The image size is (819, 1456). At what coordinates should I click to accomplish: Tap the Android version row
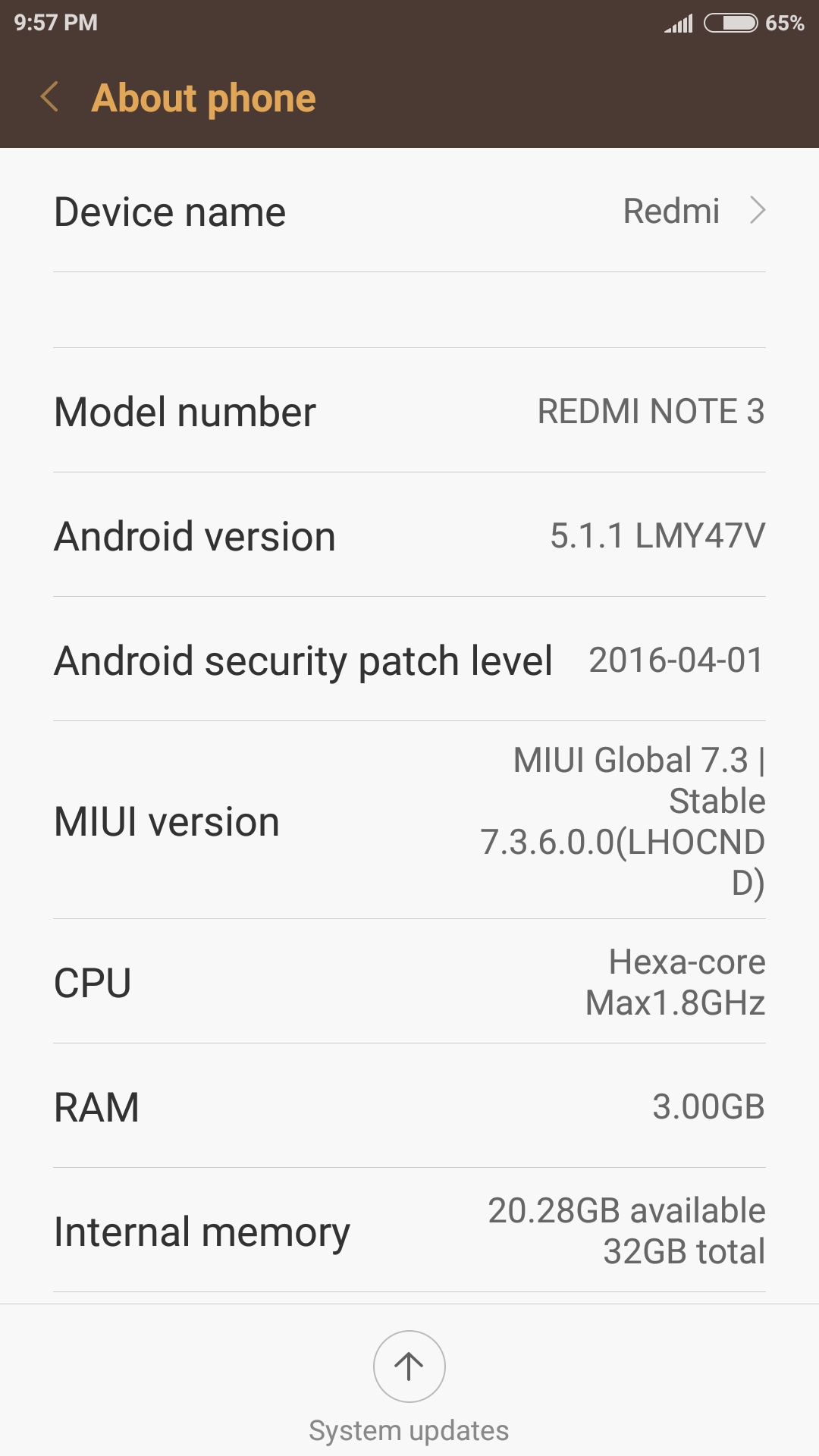(x=409, y=536)
